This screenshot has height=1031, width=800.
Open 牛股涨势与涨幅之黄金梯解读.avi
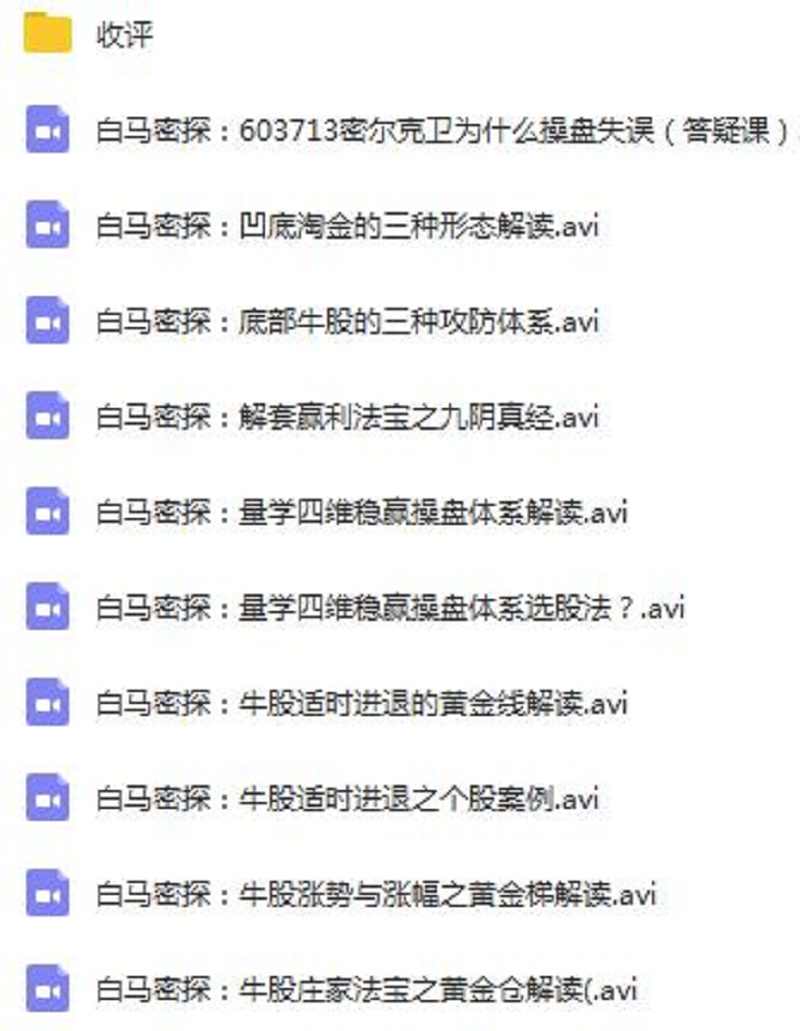(376, 894)
